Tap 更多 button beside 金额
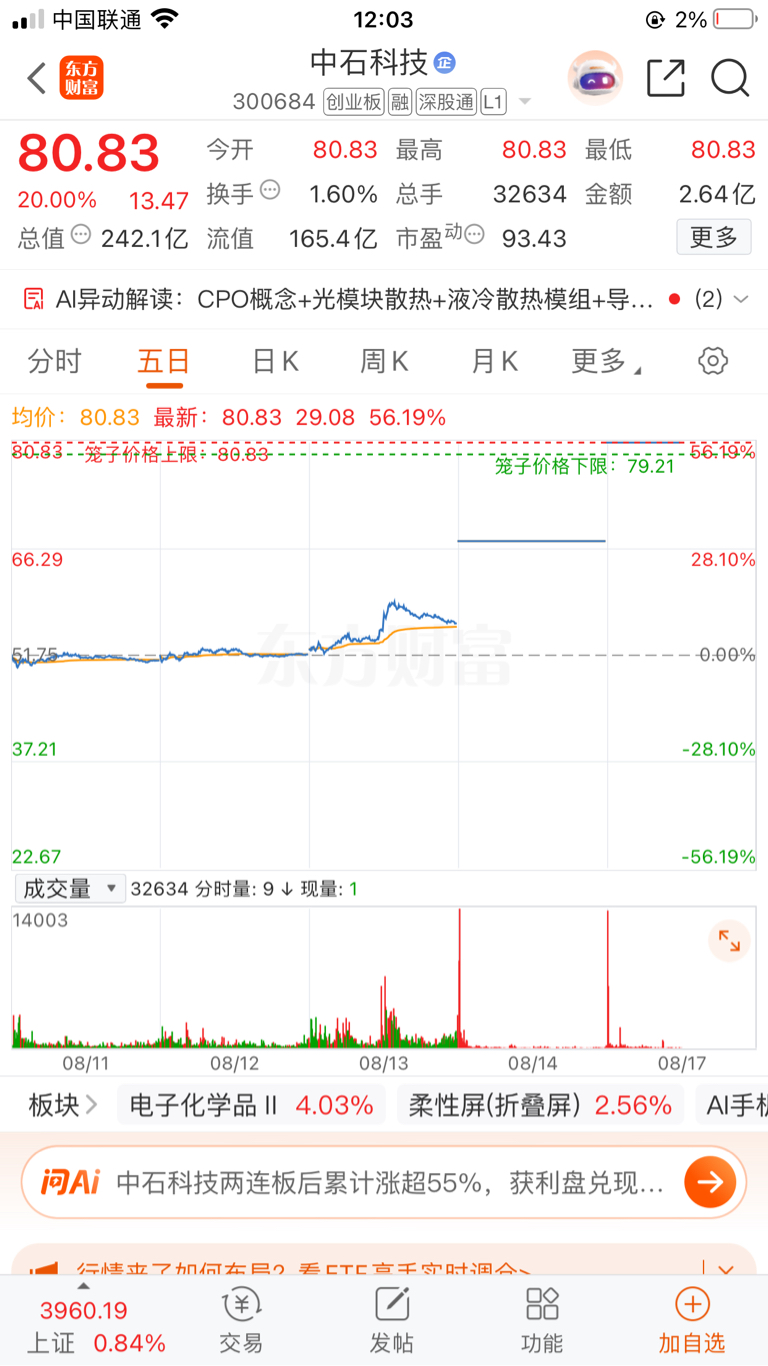This screenshot has width=768, height=1366. click(x=714, y=237)
